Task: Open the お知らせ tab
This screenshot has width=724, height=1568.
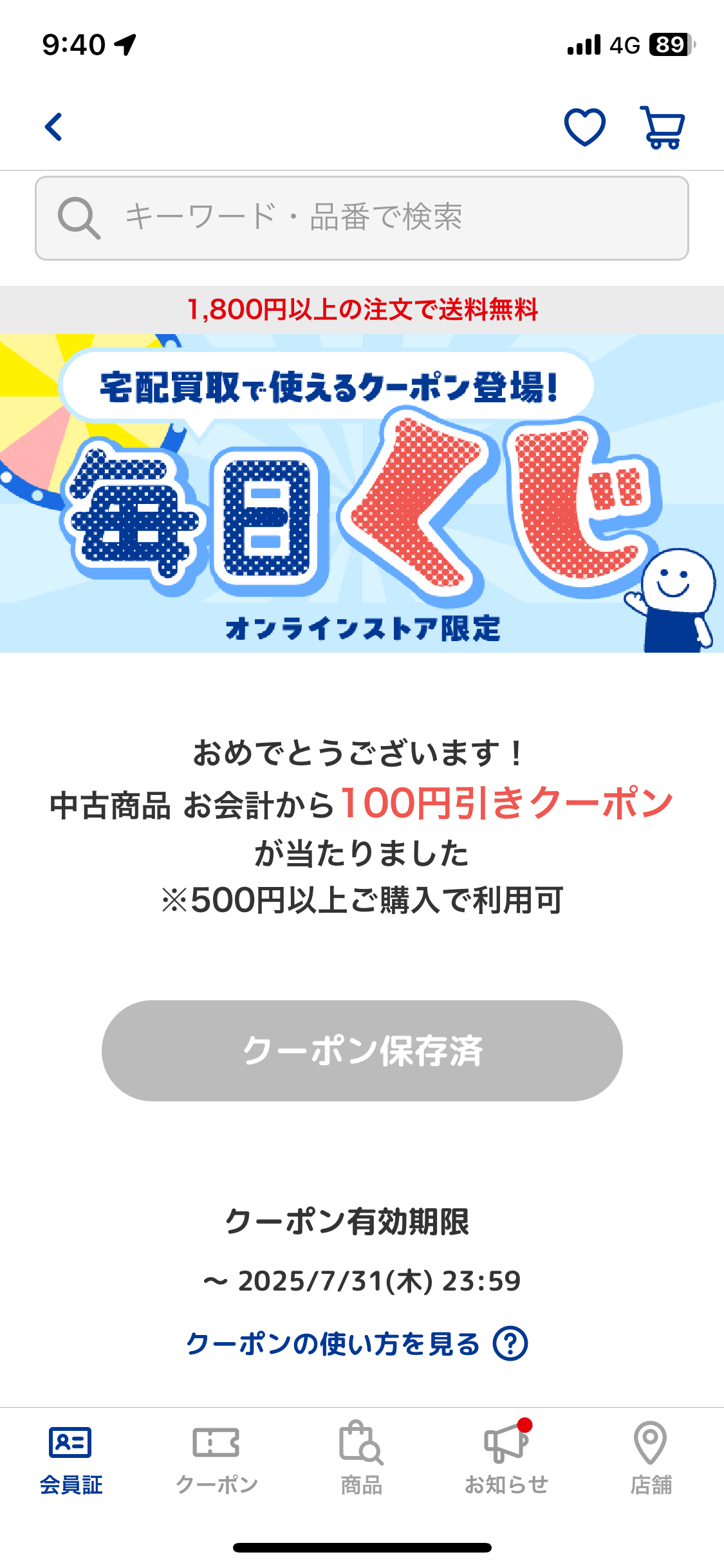Action: point(506,1459)
